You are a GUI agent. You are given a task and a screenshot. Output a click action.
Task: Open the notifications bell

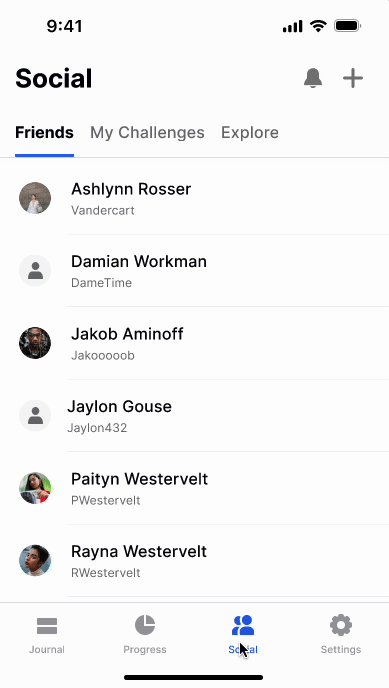click(313, 79)
